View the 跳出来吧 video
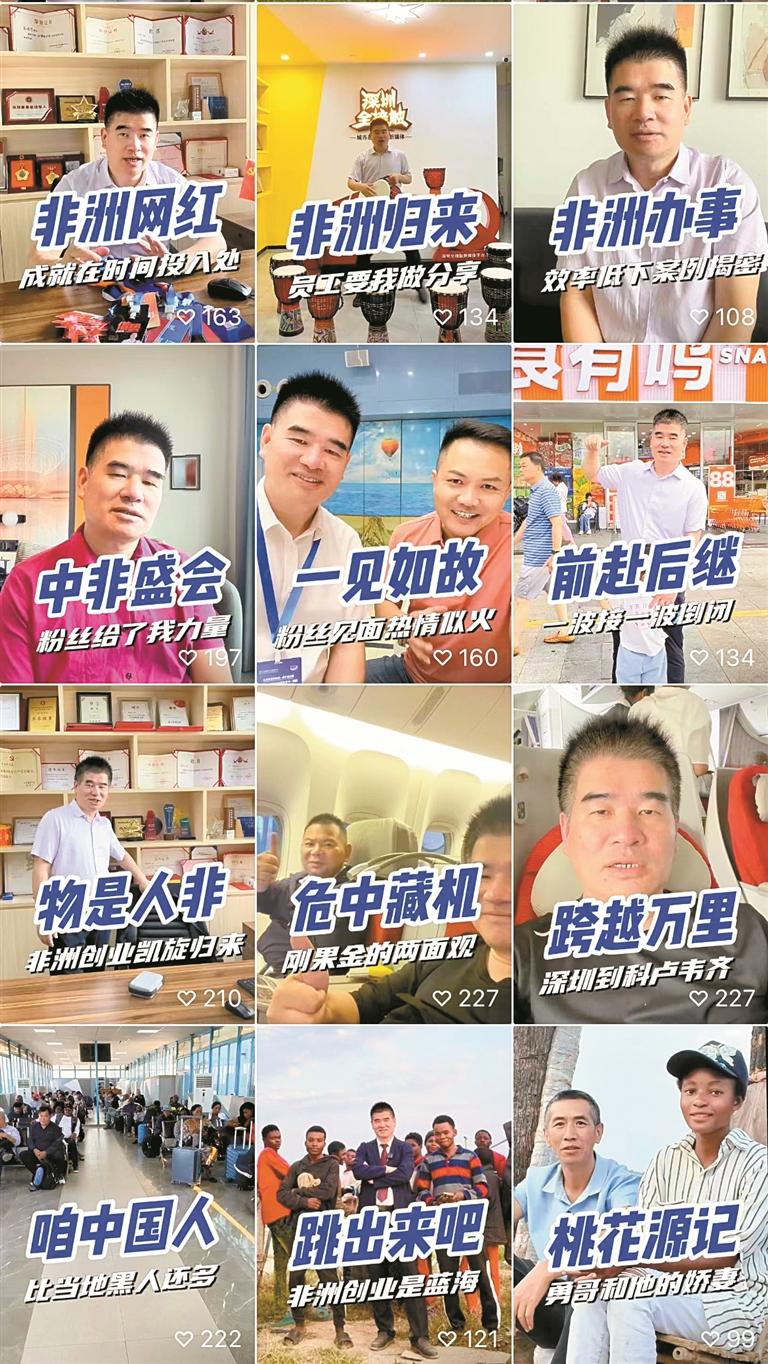This screenshot has height=1364, width=768. 384,1195
